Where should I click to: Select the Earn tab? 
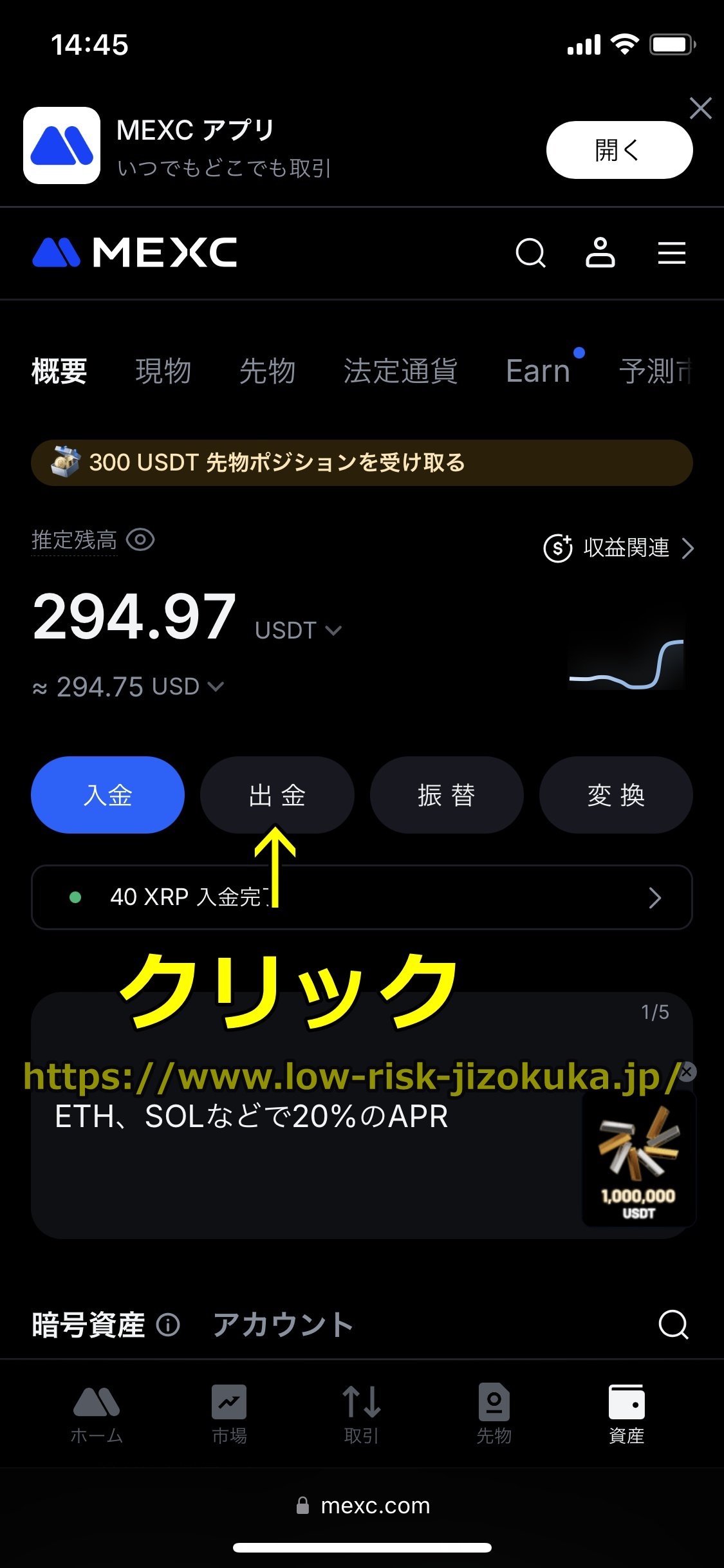[539, 371]
